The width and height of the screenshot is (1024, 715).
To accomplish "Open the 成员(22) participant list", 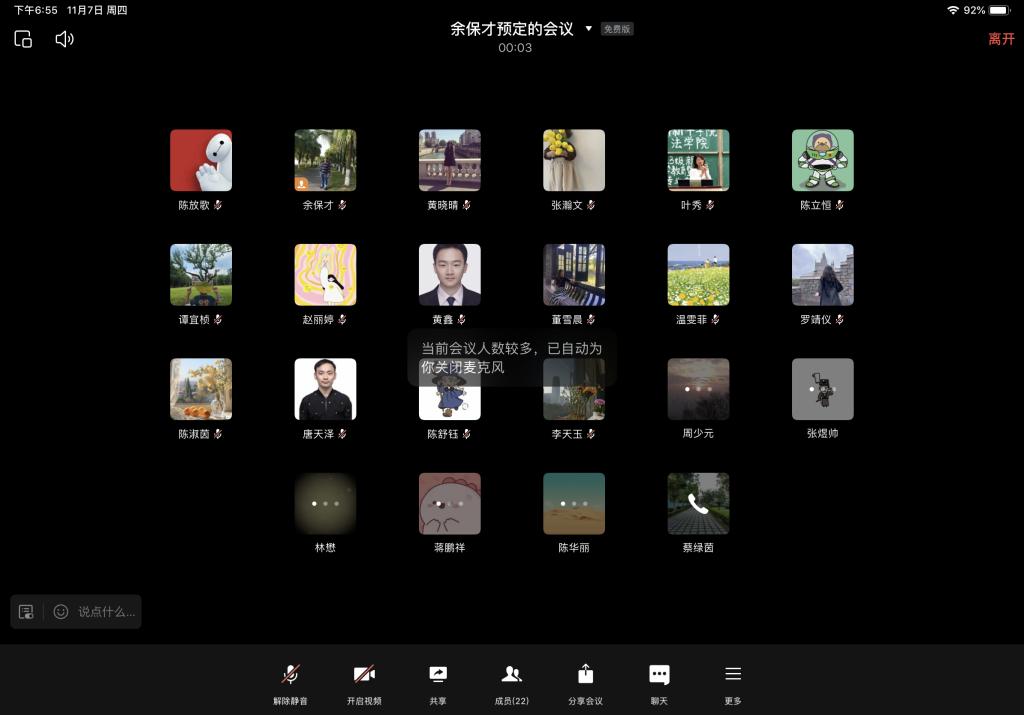I will tap(511, 683).
